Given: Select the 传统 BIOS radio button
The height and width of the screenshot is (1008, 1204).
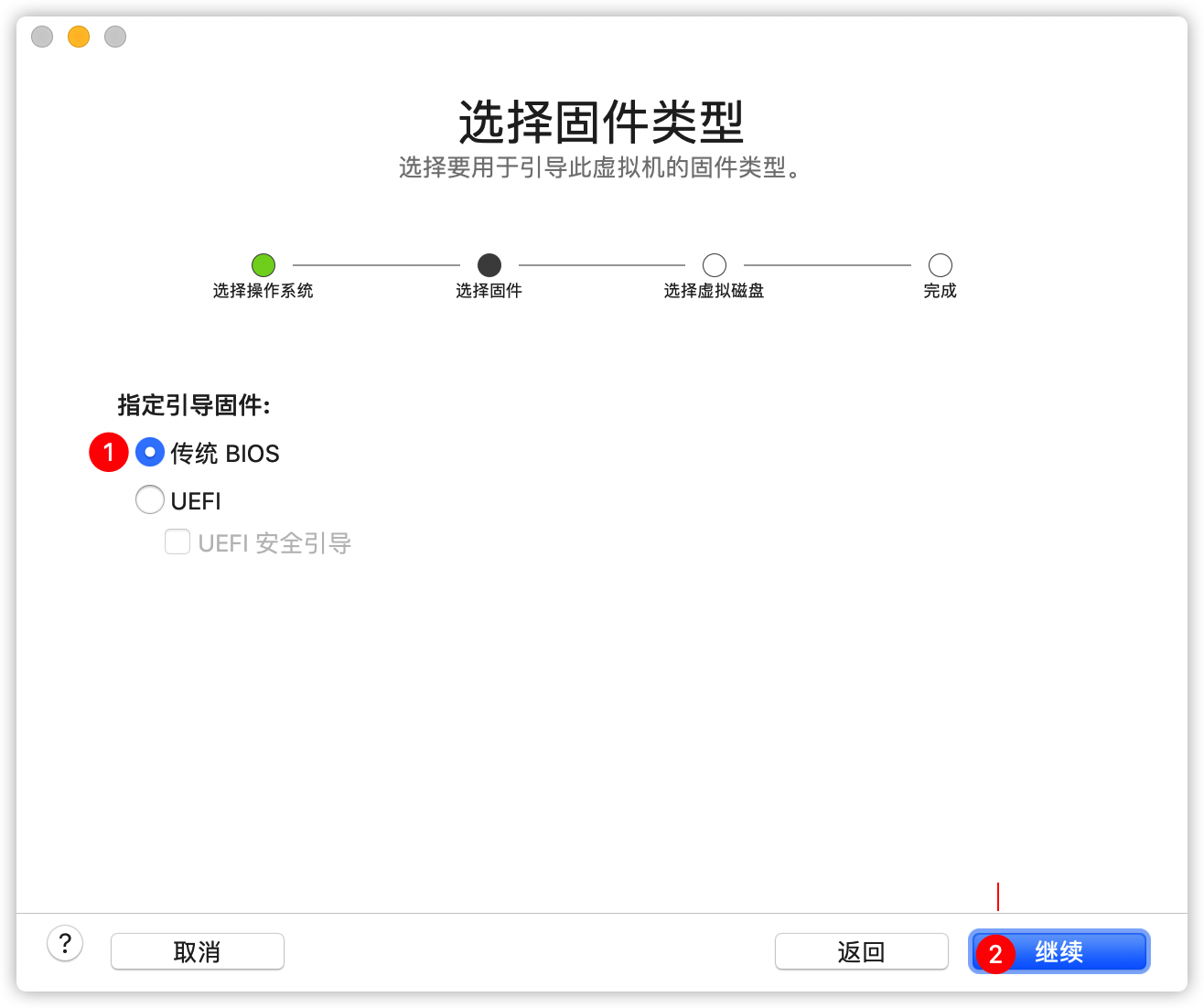Looking at the screenshot, I should [x=150, y=453].
